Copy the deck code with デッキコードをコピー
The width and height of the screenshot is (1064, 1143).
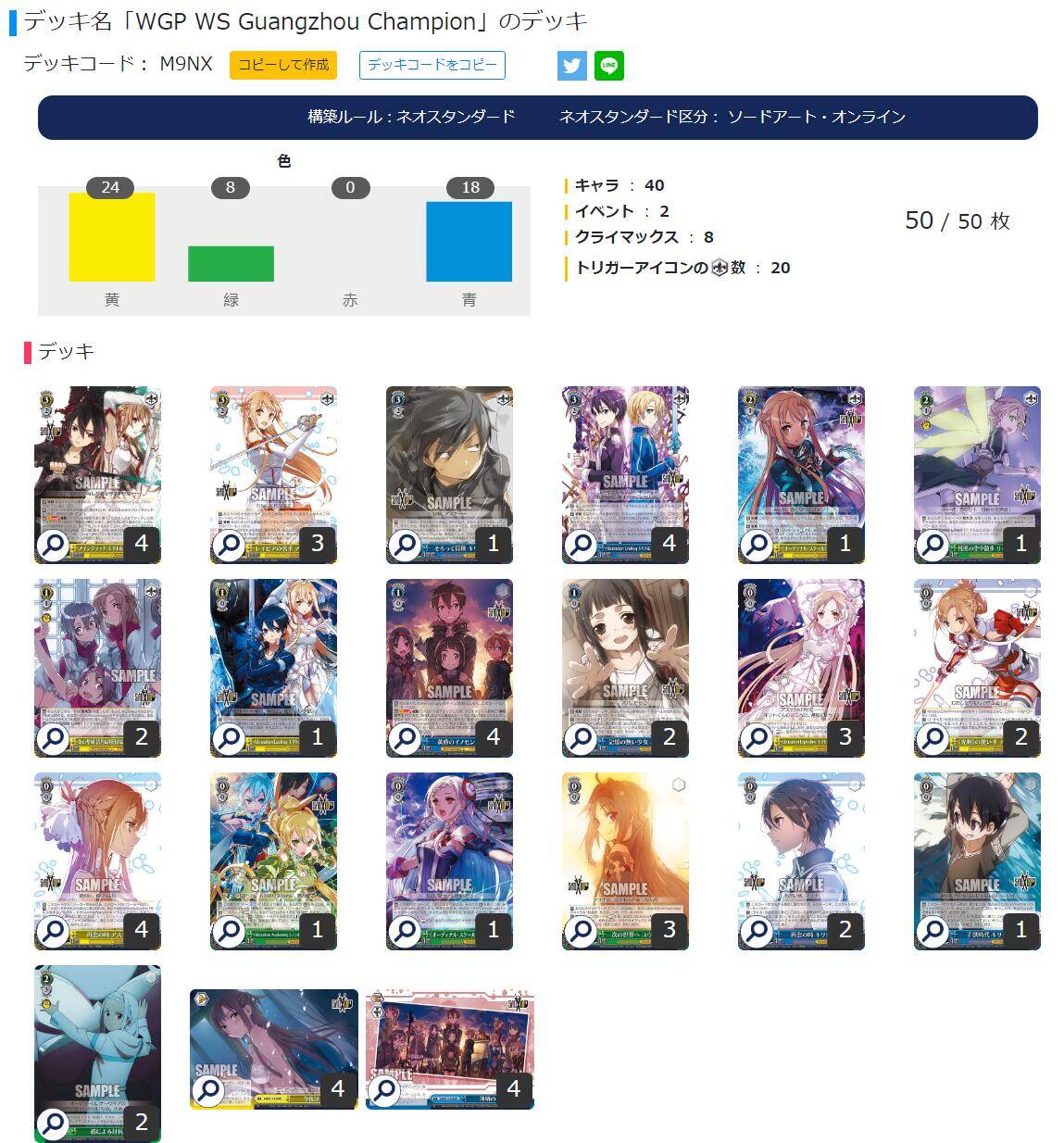coord(432,65)
